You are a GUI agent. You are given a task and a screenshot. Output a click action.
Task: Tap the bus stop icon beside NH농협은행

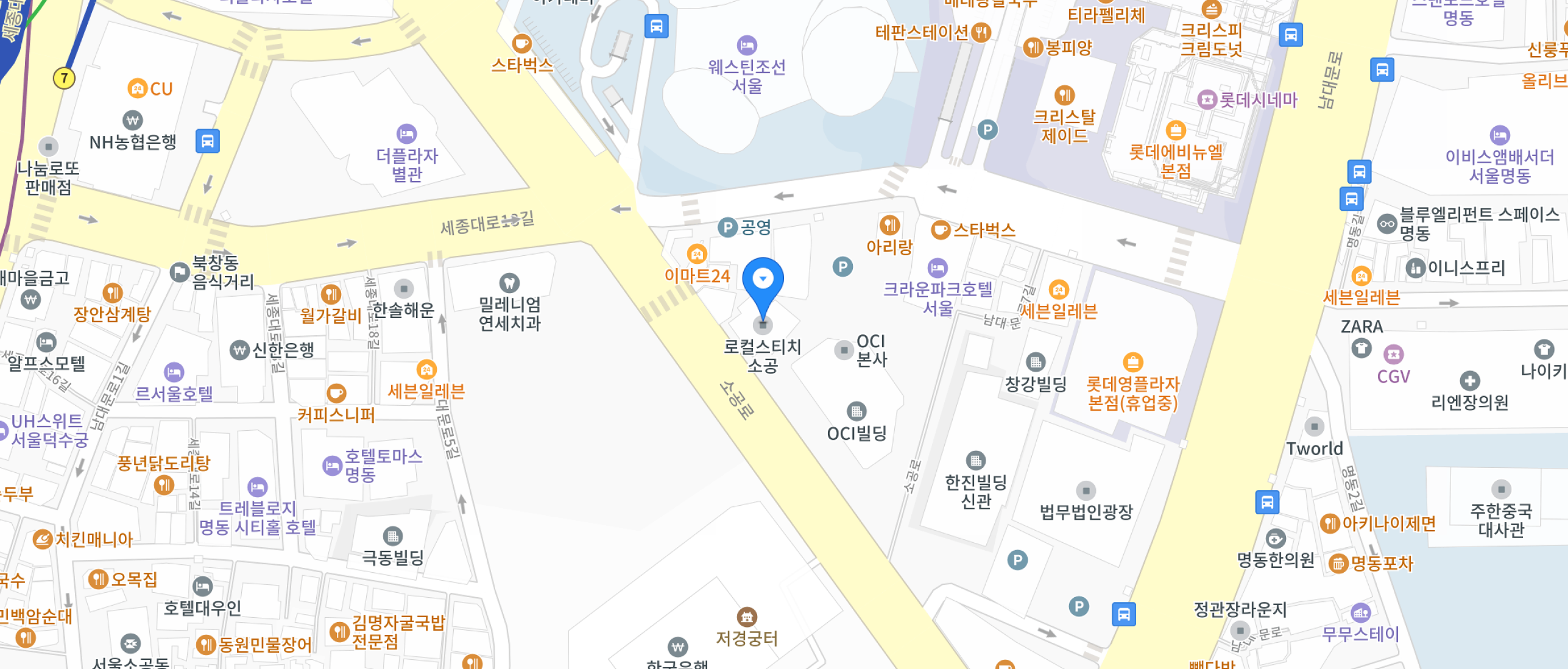[208, 141]
